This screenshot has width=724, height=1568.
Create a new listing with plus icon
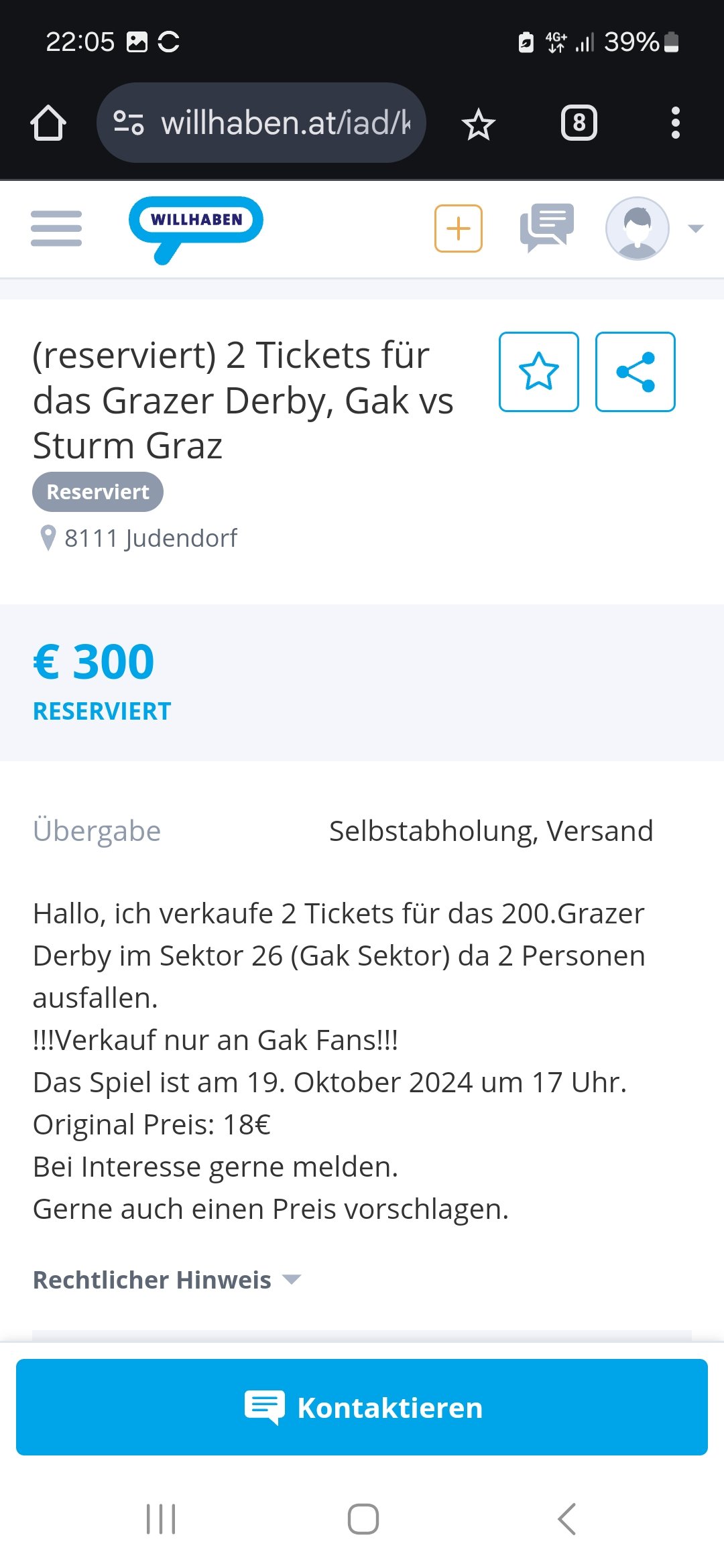pos(459,228)
